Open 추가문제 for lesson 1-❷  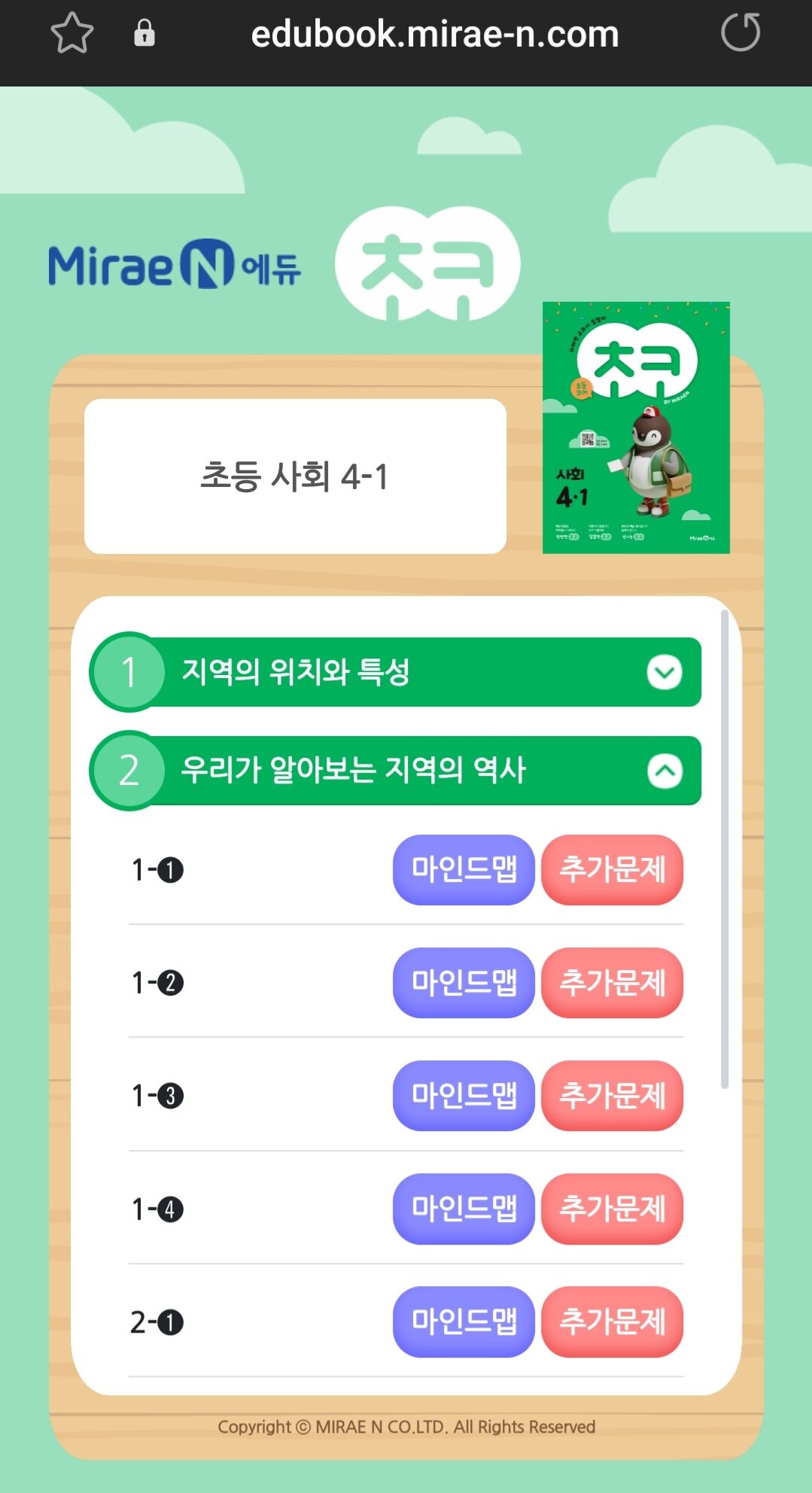point(612,983)
